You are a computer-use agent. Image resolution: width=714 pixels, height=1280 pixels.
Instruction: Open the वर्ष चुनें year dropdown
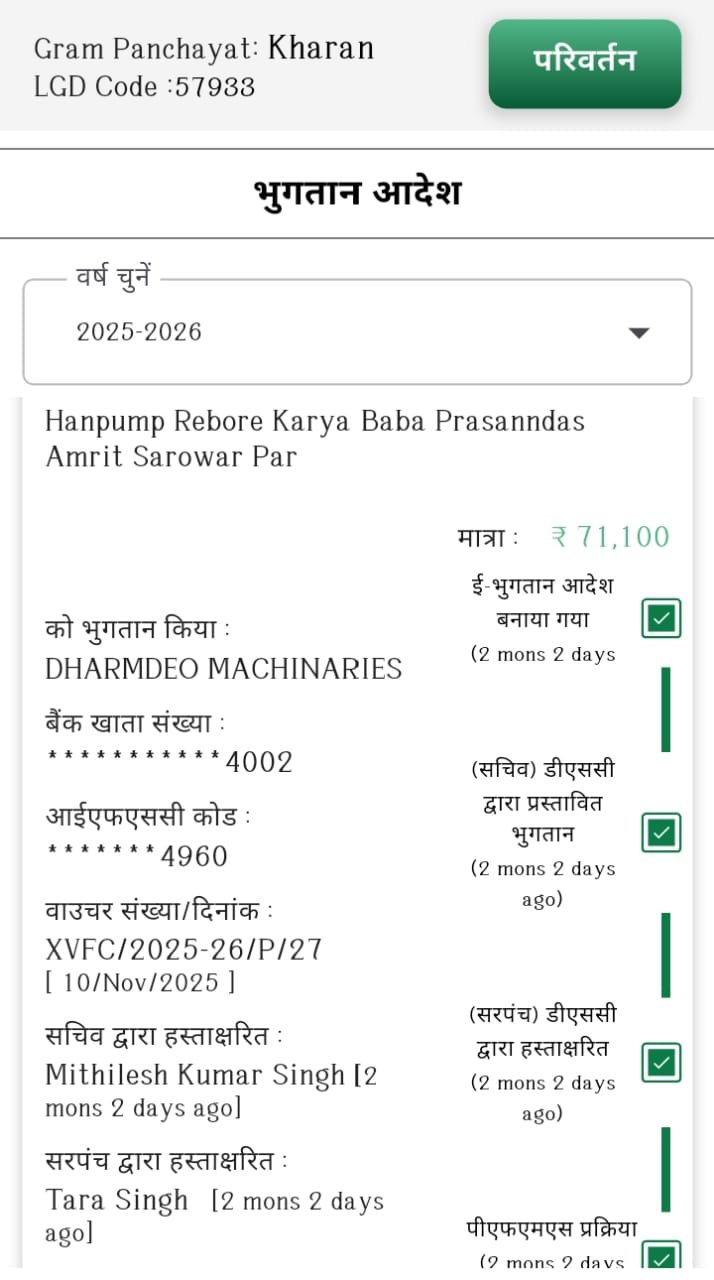(357, 332)
